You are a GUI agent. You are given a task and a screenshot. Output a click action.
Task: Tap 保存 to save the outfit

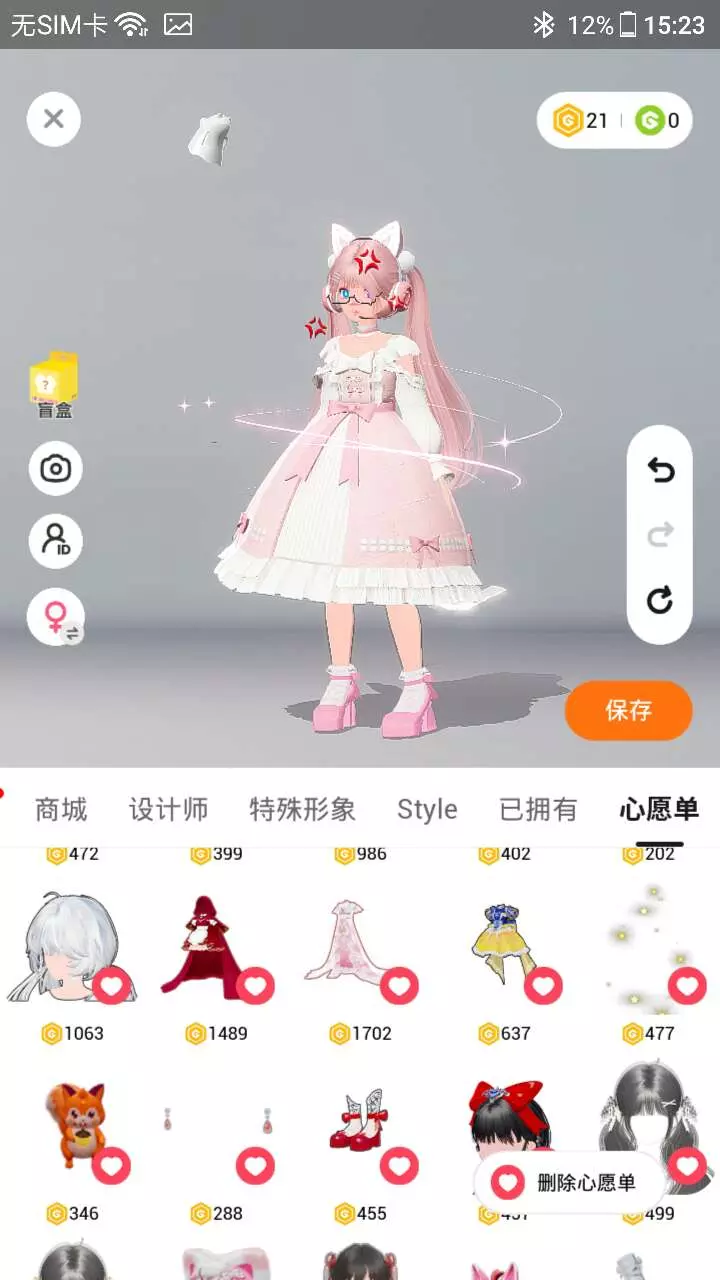pyautogui.click(x=628, y=711)
